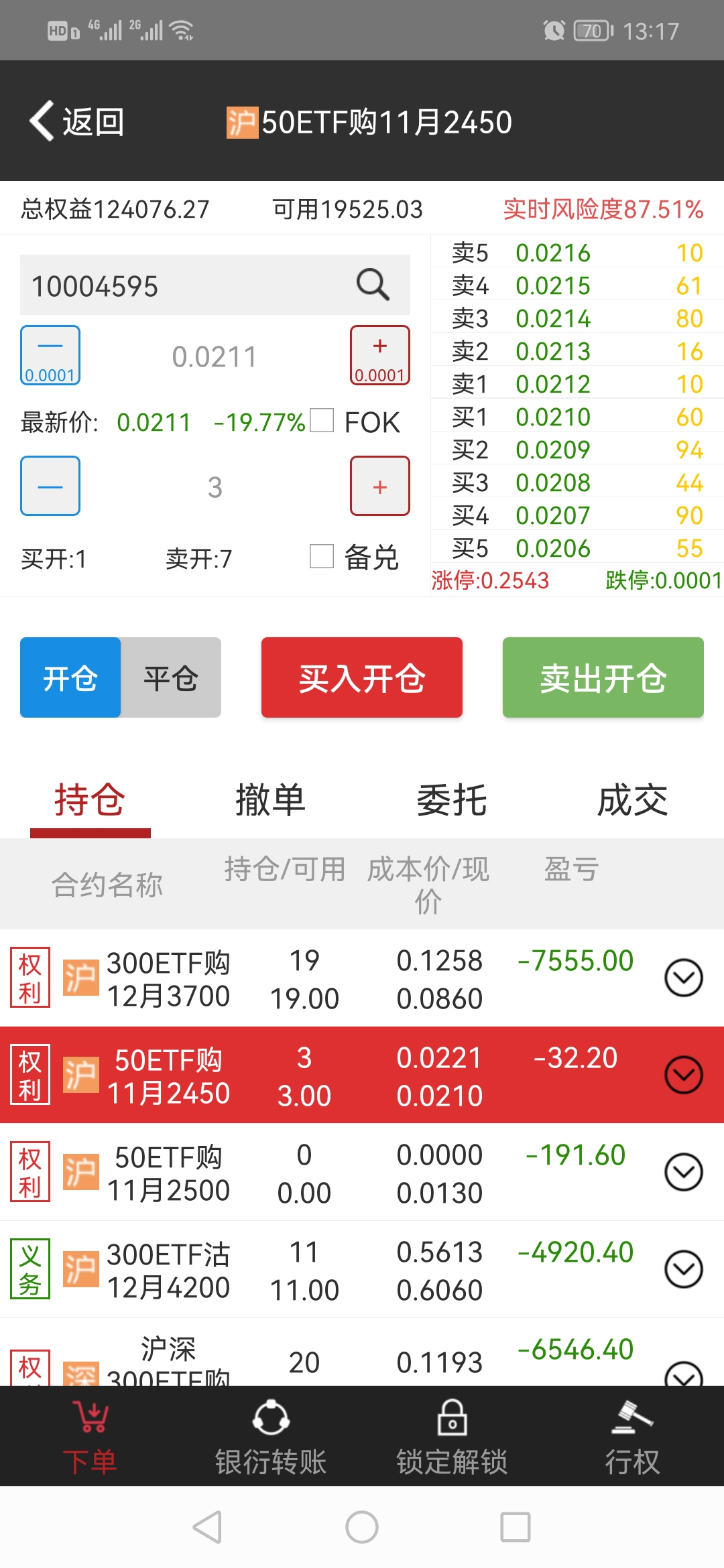This screenshot has height=1568, width=724.
Task: Decrease the order quantity with the minus button
Action: tap(50, 486)
